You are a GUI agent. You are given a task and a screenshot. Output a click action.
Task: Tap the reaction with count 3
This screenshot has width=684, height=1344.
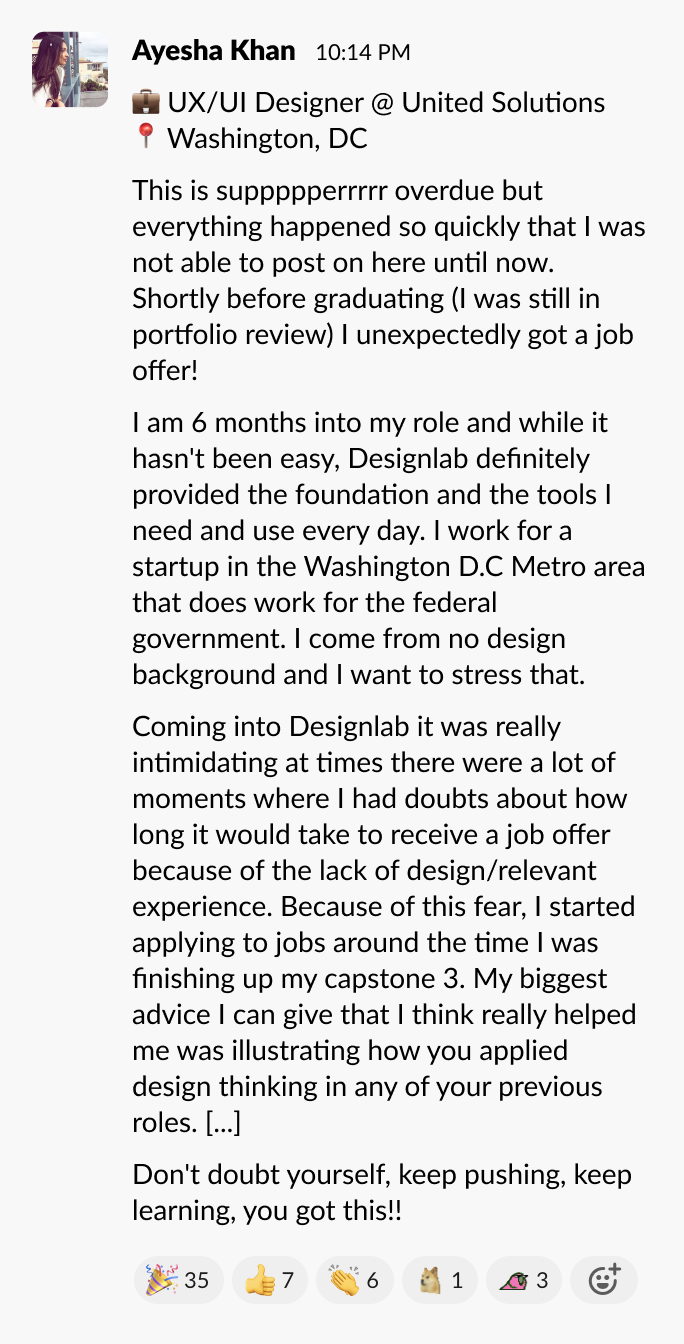tap(523, 1280)
